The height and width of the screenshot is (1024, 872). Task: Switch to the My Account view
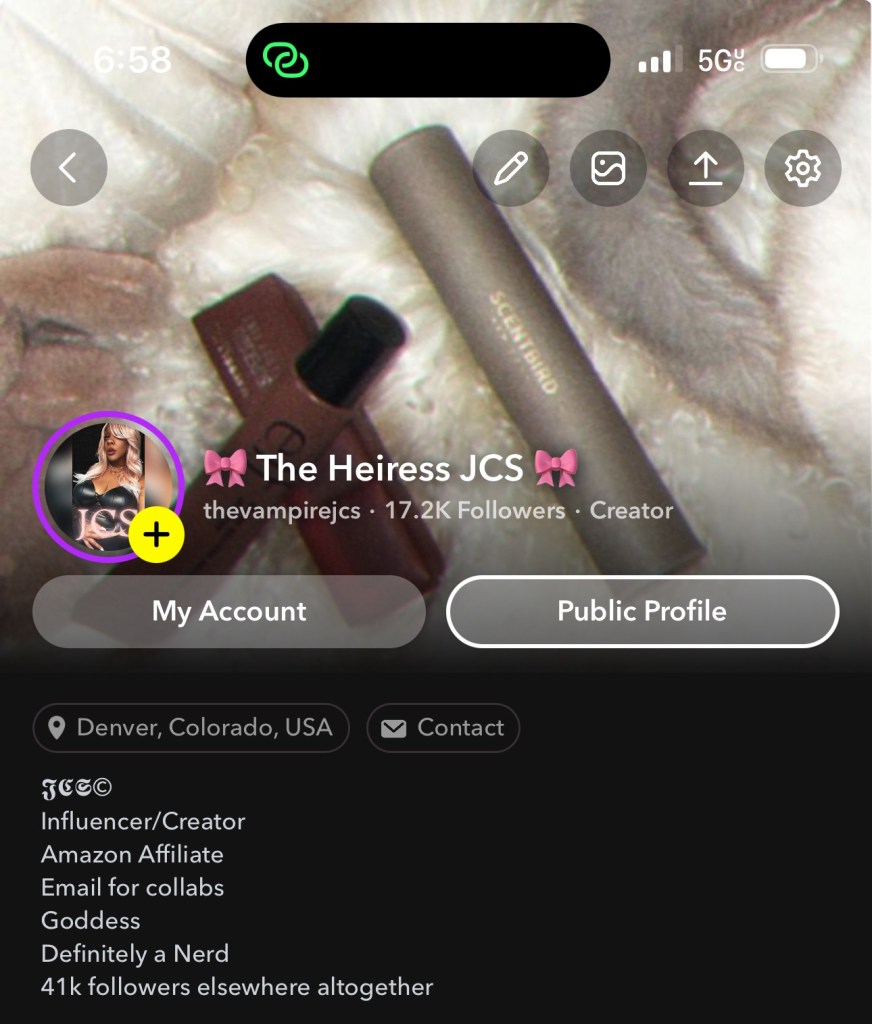pos(229,611)
